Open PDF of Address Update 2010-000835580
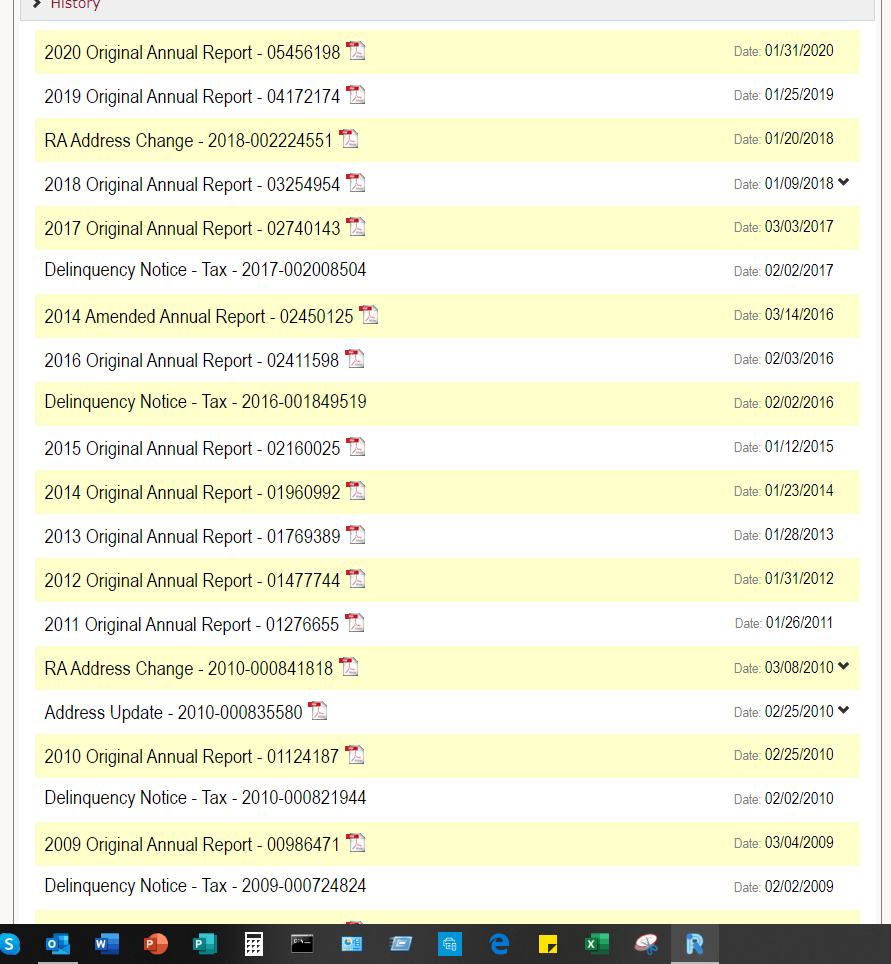 coord(317,711)
